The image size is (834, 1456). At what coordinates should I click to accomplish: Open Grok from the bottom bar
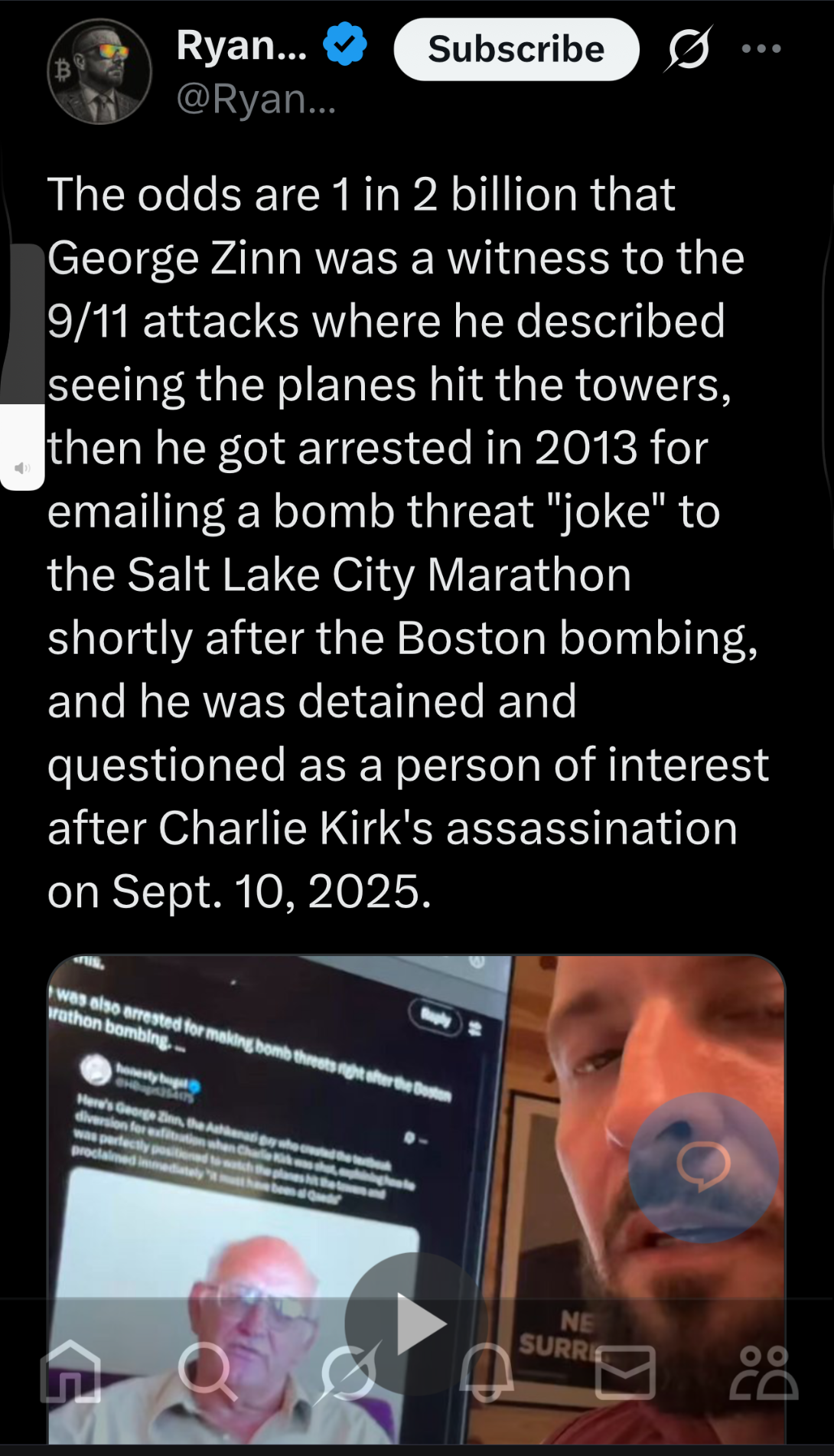(348, 1373)
